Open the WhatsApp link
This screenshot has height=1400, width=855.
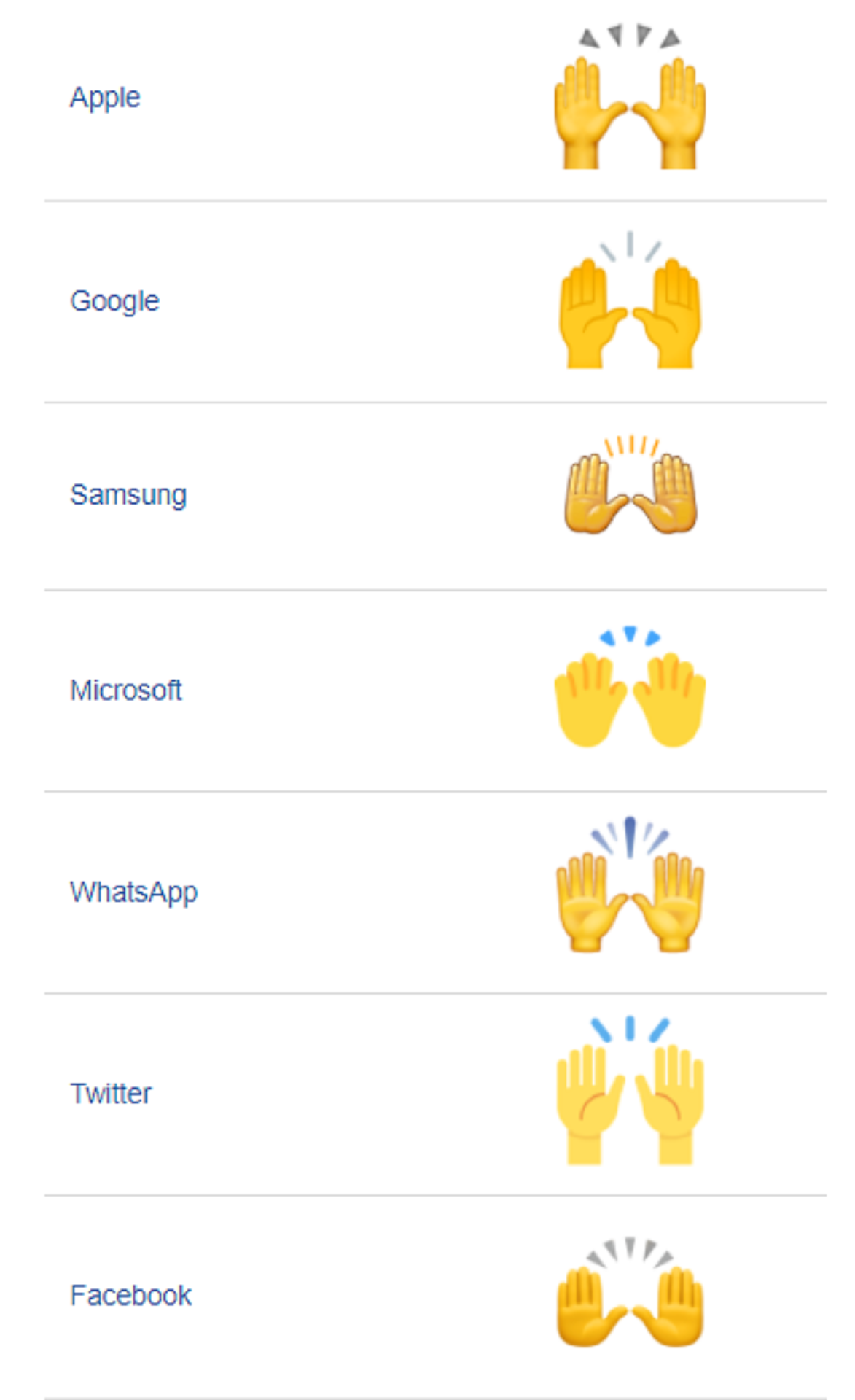tap(134, 892)
